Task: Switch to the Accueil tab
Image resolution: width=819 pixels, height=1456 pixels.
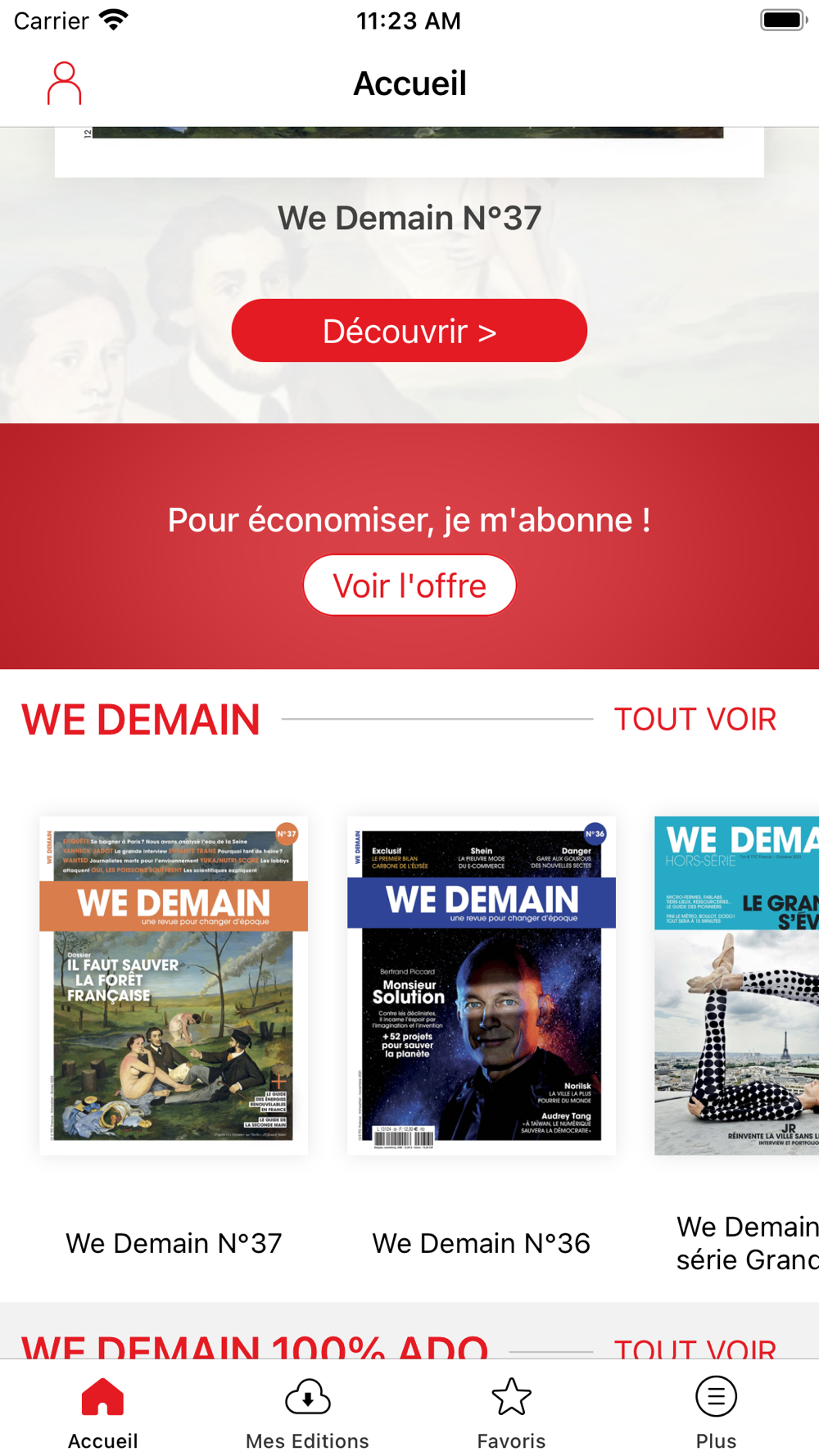Action: pyautogui.click(x=102, y=1413)
